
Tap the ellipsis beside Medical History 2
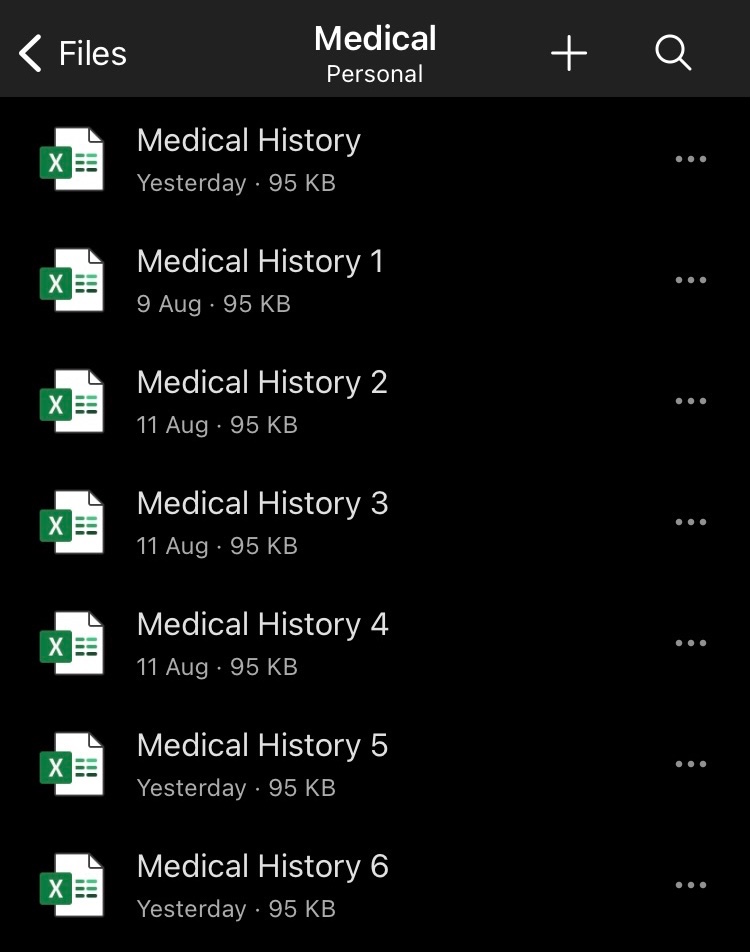point(691,401)
